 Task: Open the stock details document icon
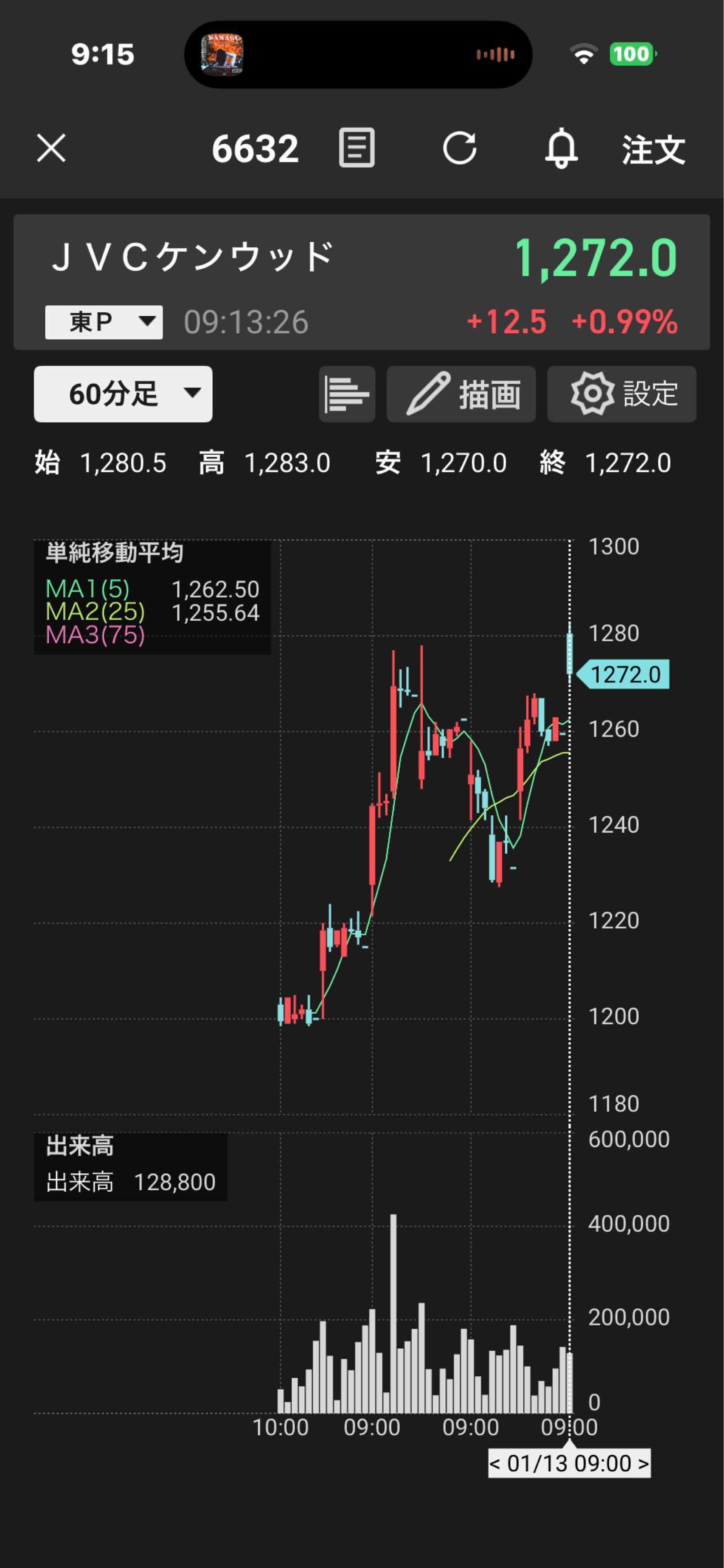point(357,148)
